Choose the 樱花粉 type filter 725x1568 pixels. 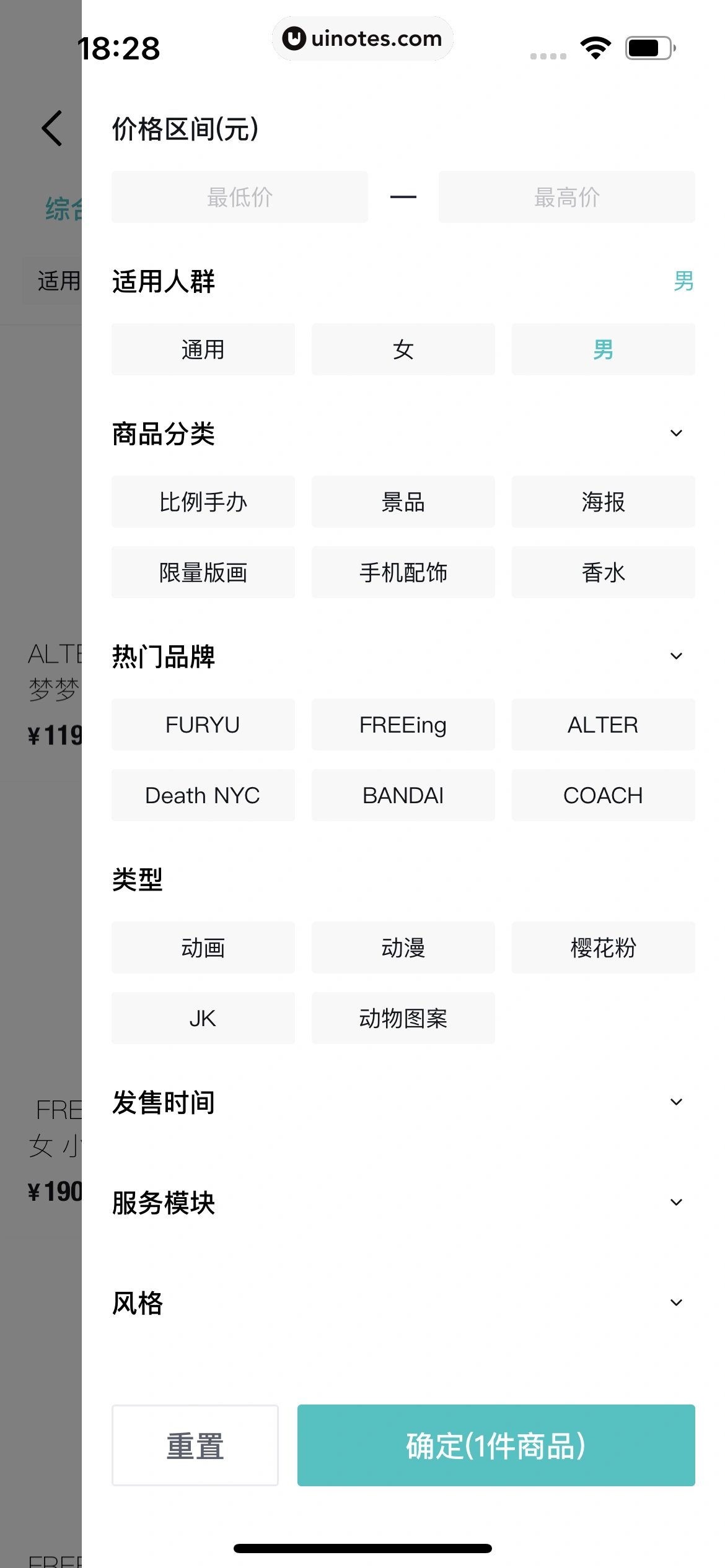(x=603, y=947)
